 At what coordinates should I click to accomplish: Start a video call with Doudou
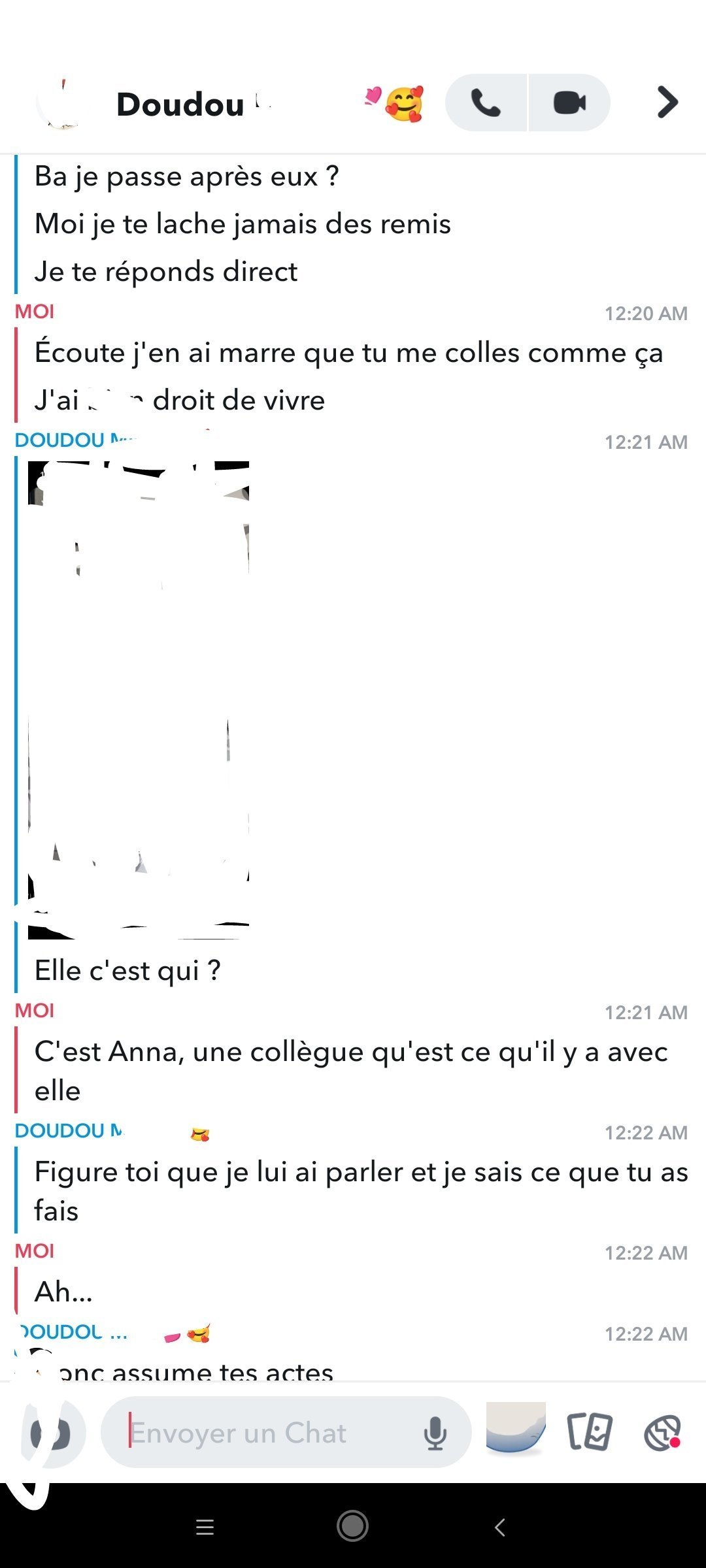pos(569,103)
